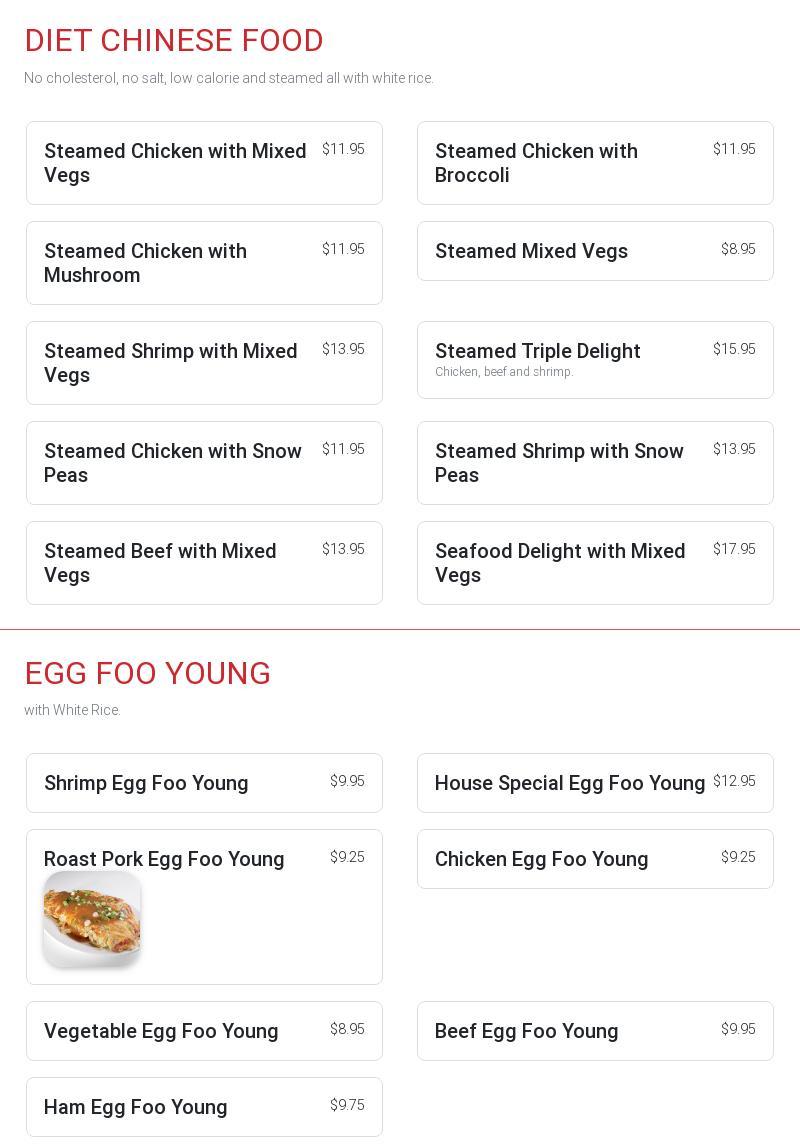Select Steamed Chicken with Mixed Vegs
This screenshot has height=1146, width=800.
(x=204, y=163)
